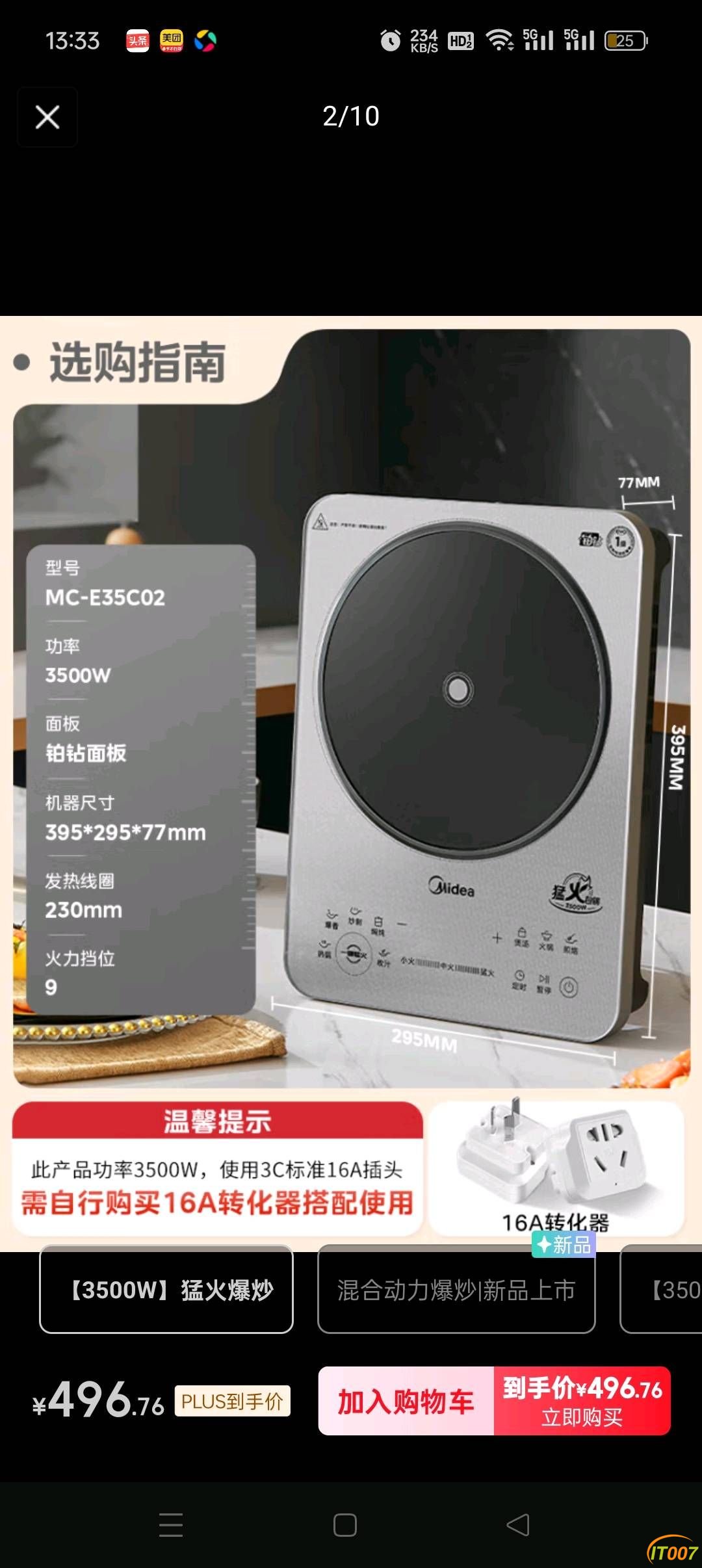Close the image viewer
This screenshot has height=1568, width=702.
pyautogui.click(x=47, y=118)
